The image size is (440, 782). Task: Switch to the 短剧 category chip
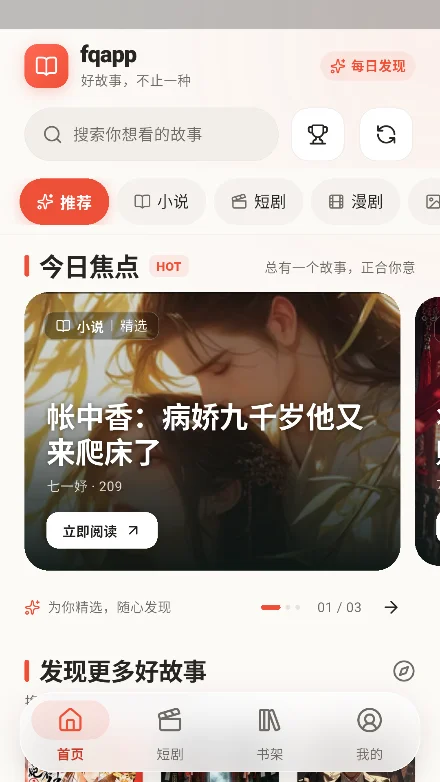click(258, 201)
